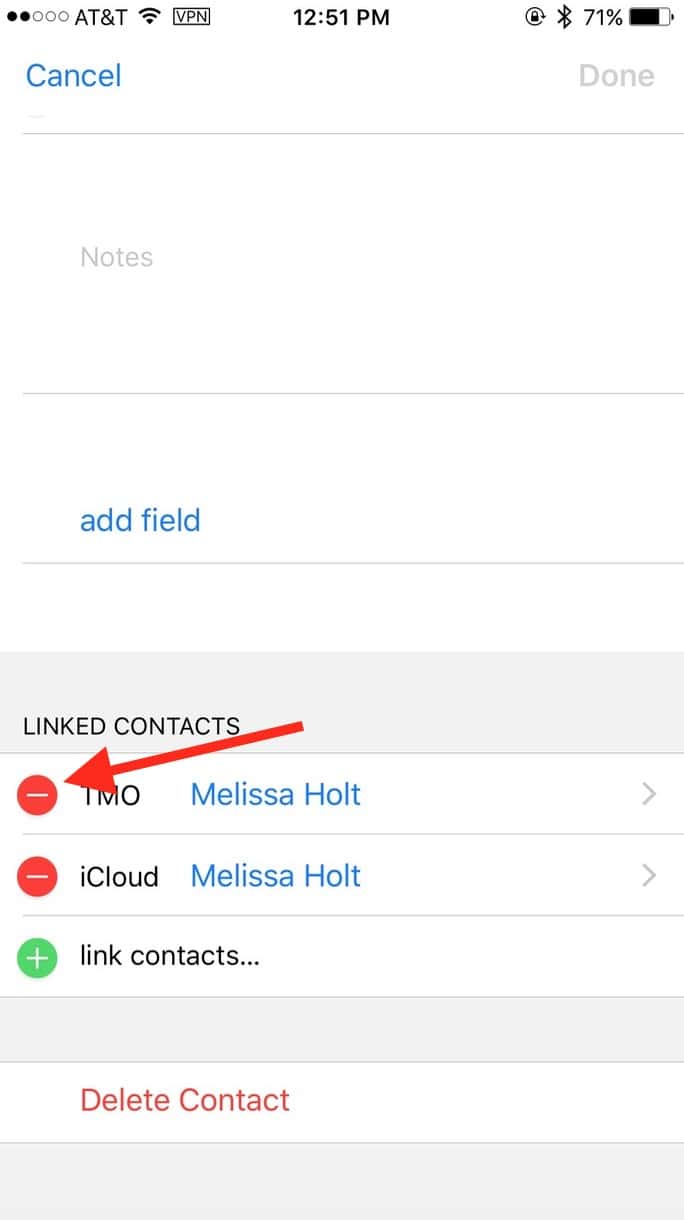Screen dimensions: 684x1220
Task: Tap the Notes field
Action: pos(117,258)
